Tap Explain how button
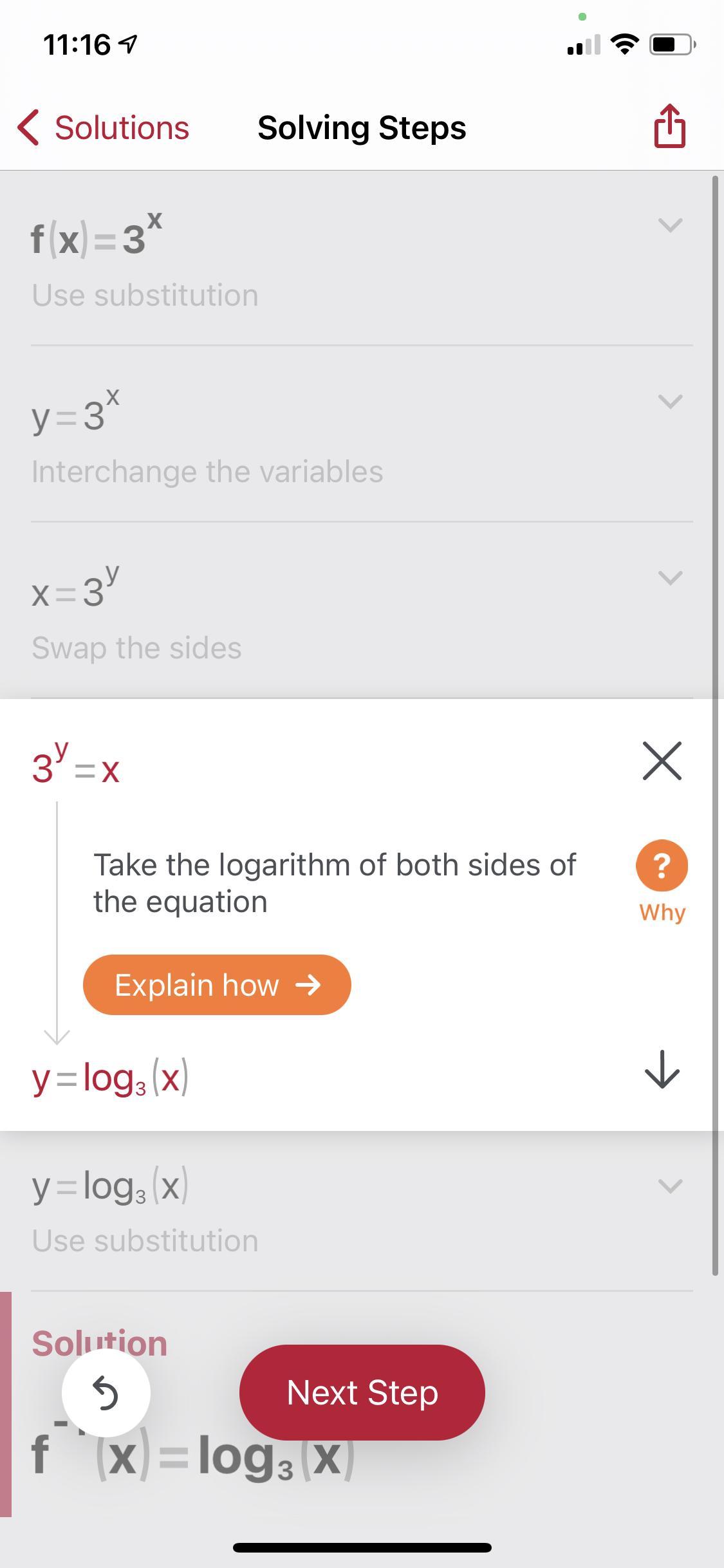This screenshot has width=724, height=1568. pyautogui.click(x=217, y=985)
